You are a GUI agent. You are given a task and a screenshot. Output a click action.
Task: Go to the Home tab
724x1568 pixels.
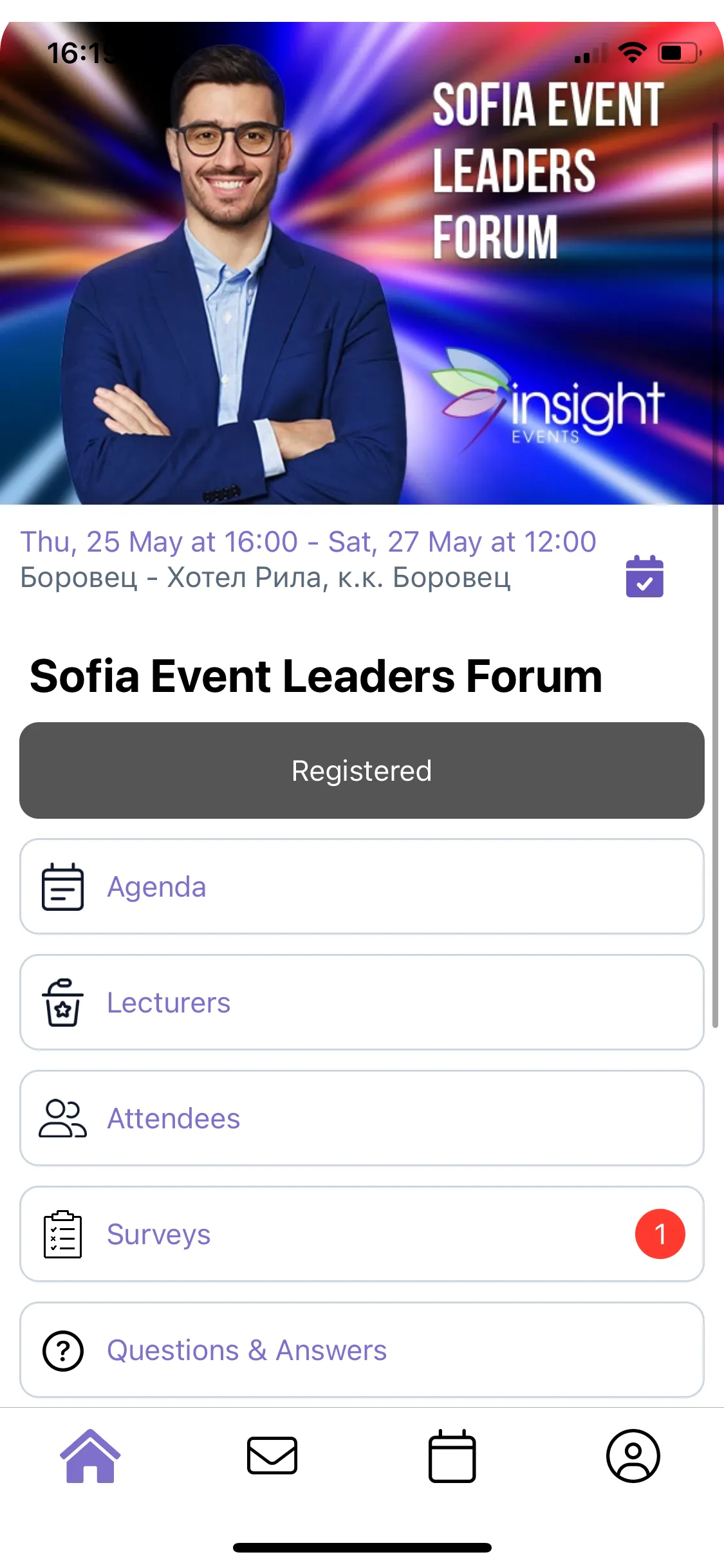click(90, 1456)
